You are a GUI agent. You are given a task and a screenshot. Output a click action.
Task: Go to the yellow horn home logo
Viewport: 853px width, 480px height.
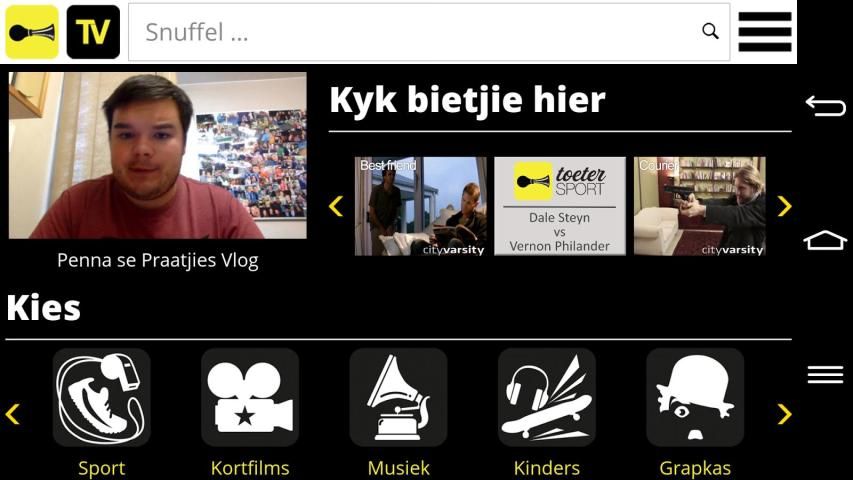32,32
